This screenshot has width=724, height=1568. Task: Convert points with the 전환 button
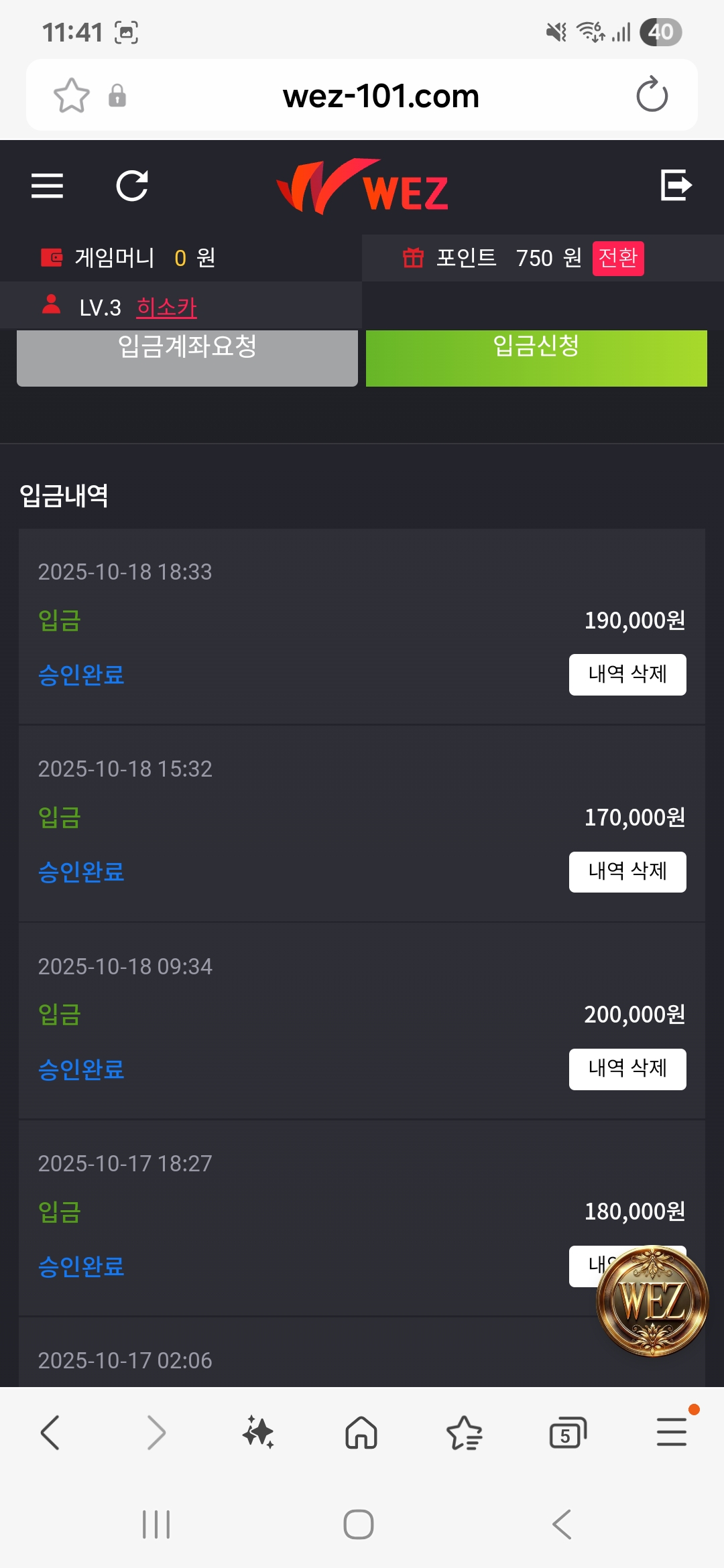click(x=617, y=258)
